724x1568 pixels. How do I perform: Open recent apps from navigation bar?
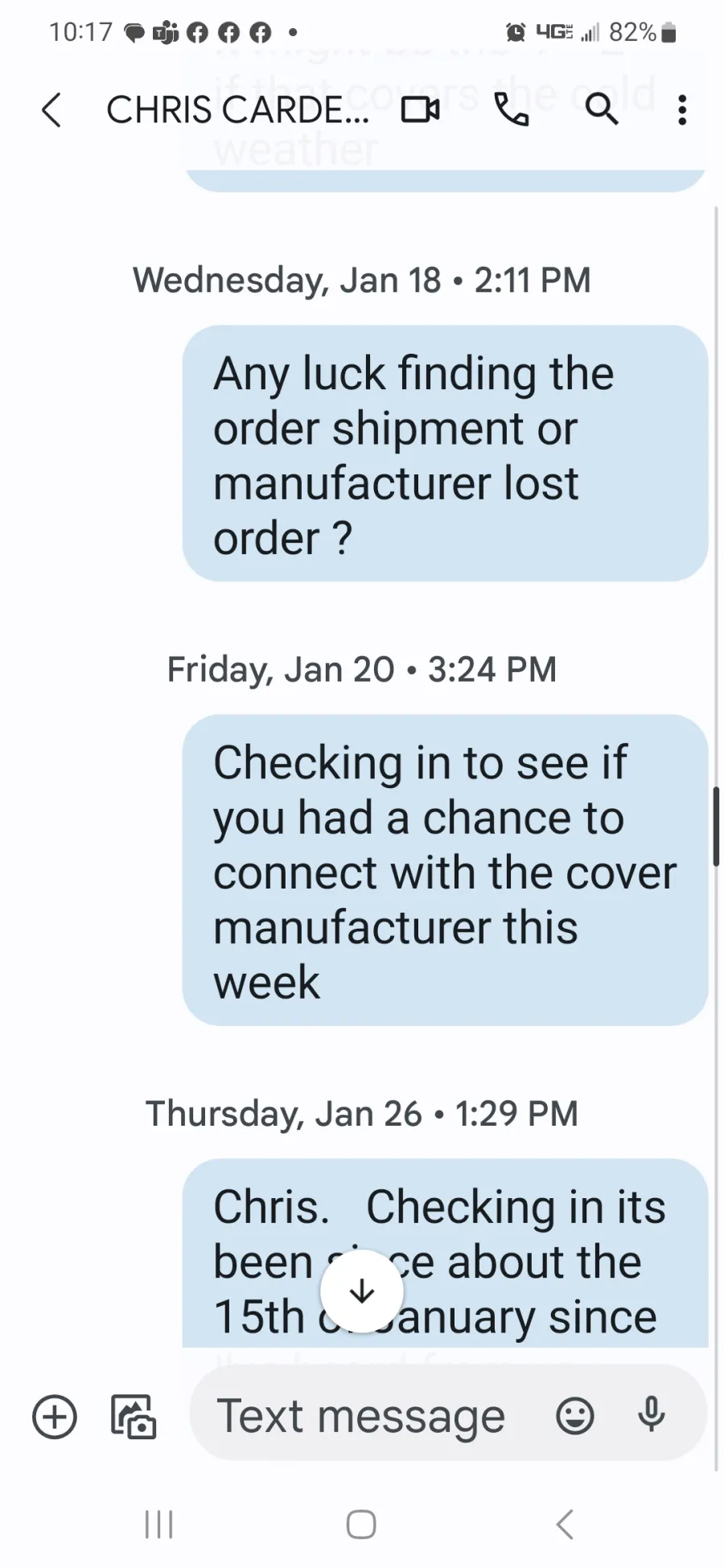pos(158,1524)
